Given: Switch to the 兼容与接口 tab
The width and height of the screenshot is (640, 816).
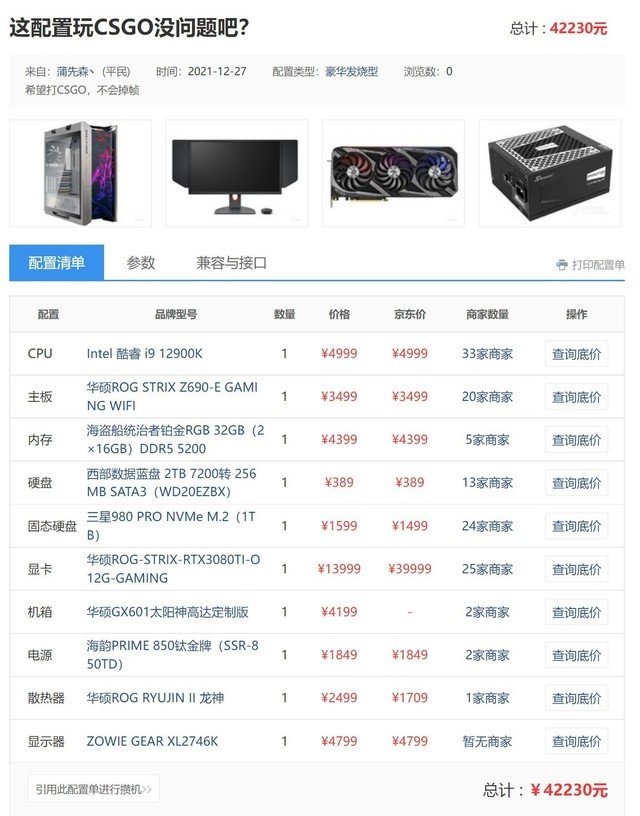Looking at the screenshot, I should click(x=231, y=263).
